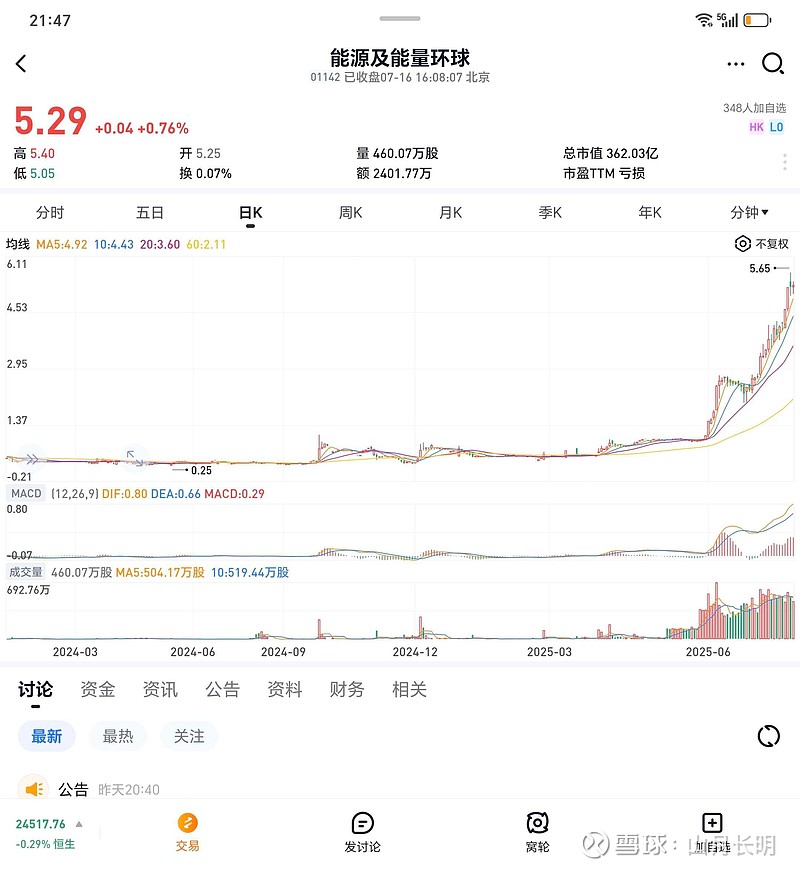Screen dimensions: 800x870
Task: Expand the 分钟 interval dropdown
Action: 749,212
